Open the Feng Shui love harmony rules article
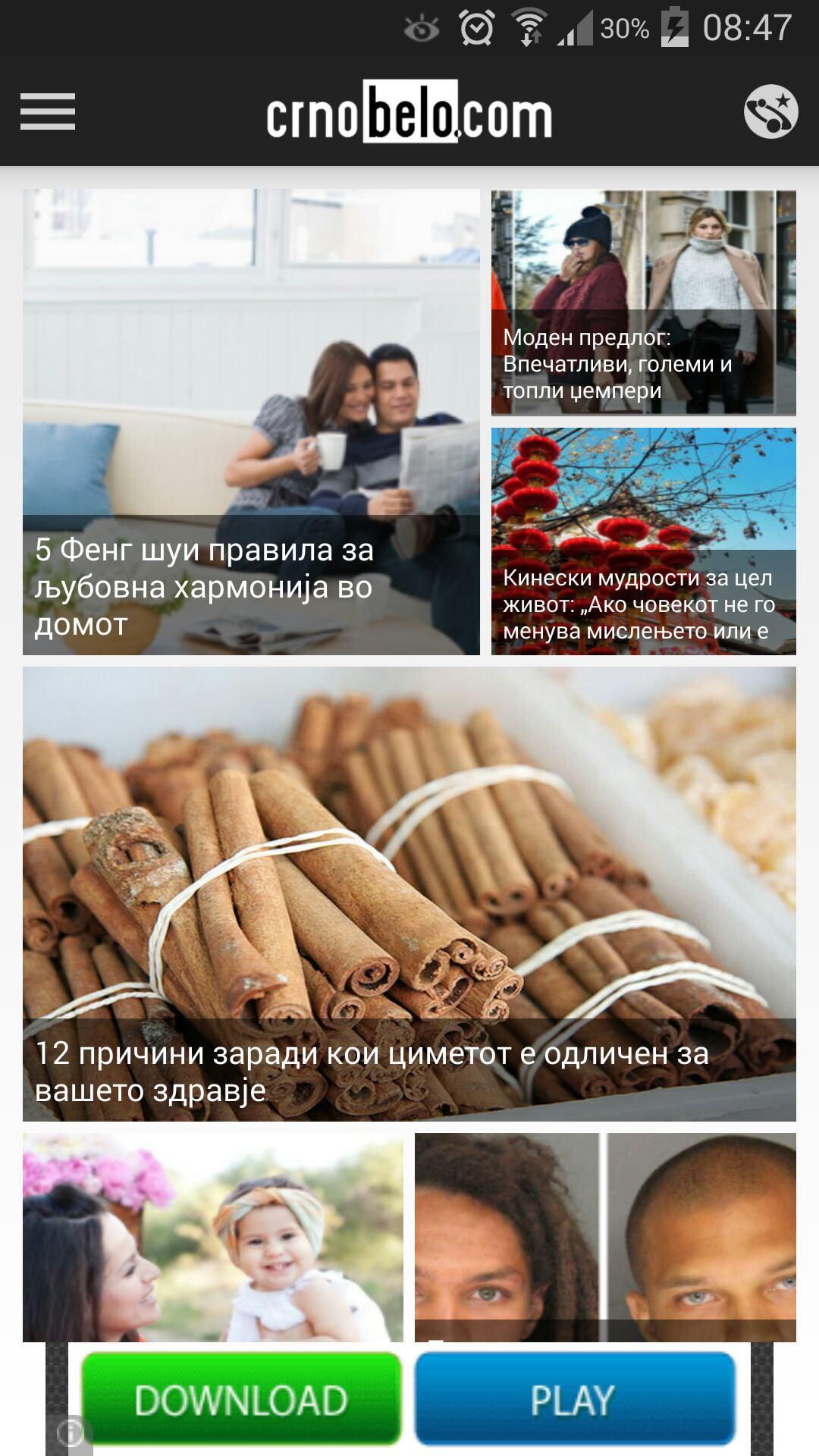The image size is (819, 1456). click(251, 422)
